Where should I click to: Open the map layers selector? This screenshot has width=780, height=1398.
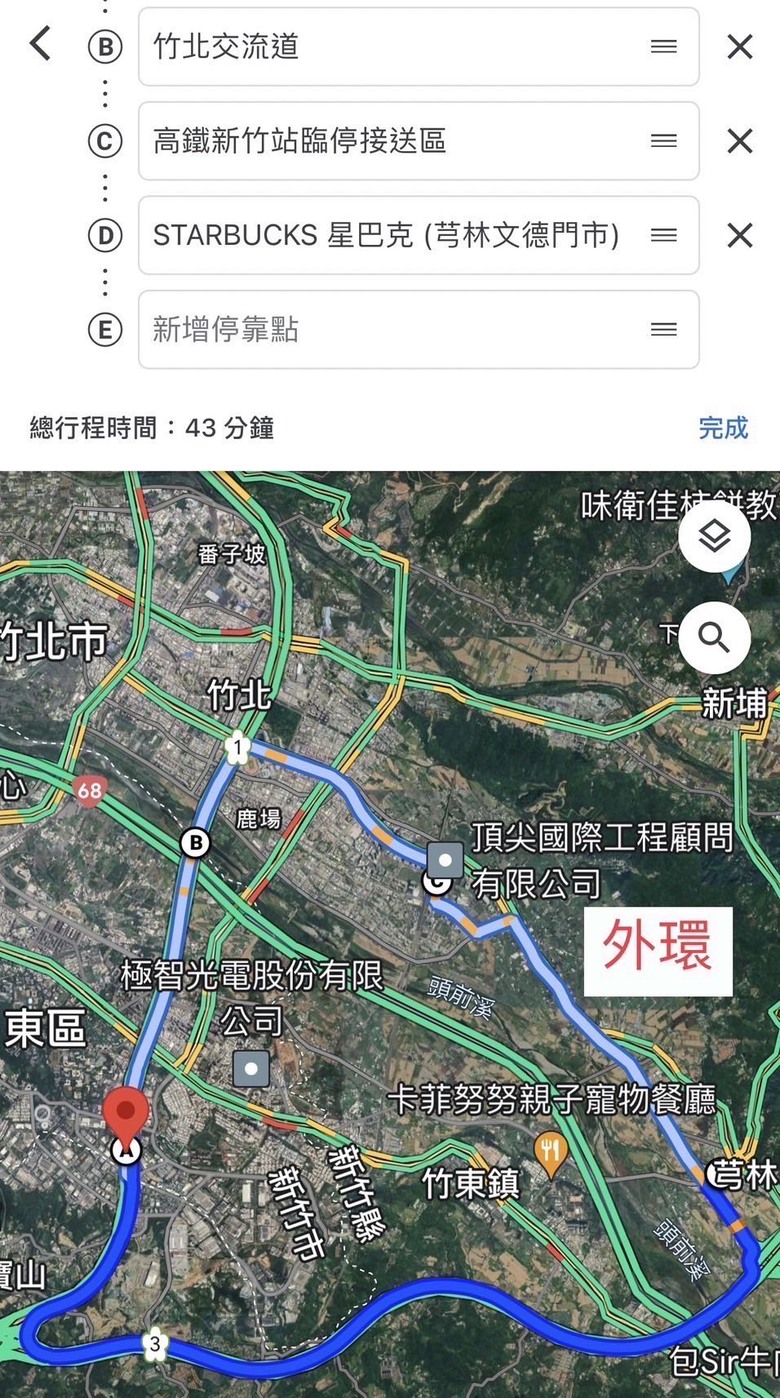714,537
